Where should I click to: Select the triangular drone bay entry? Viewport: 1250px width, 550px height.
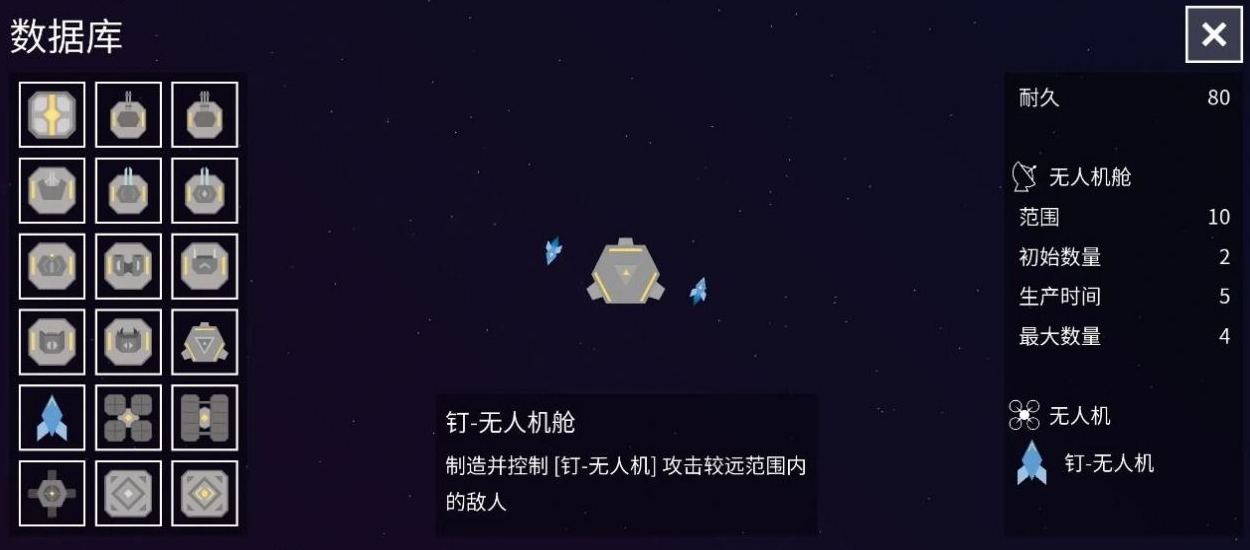pos(204,342)
